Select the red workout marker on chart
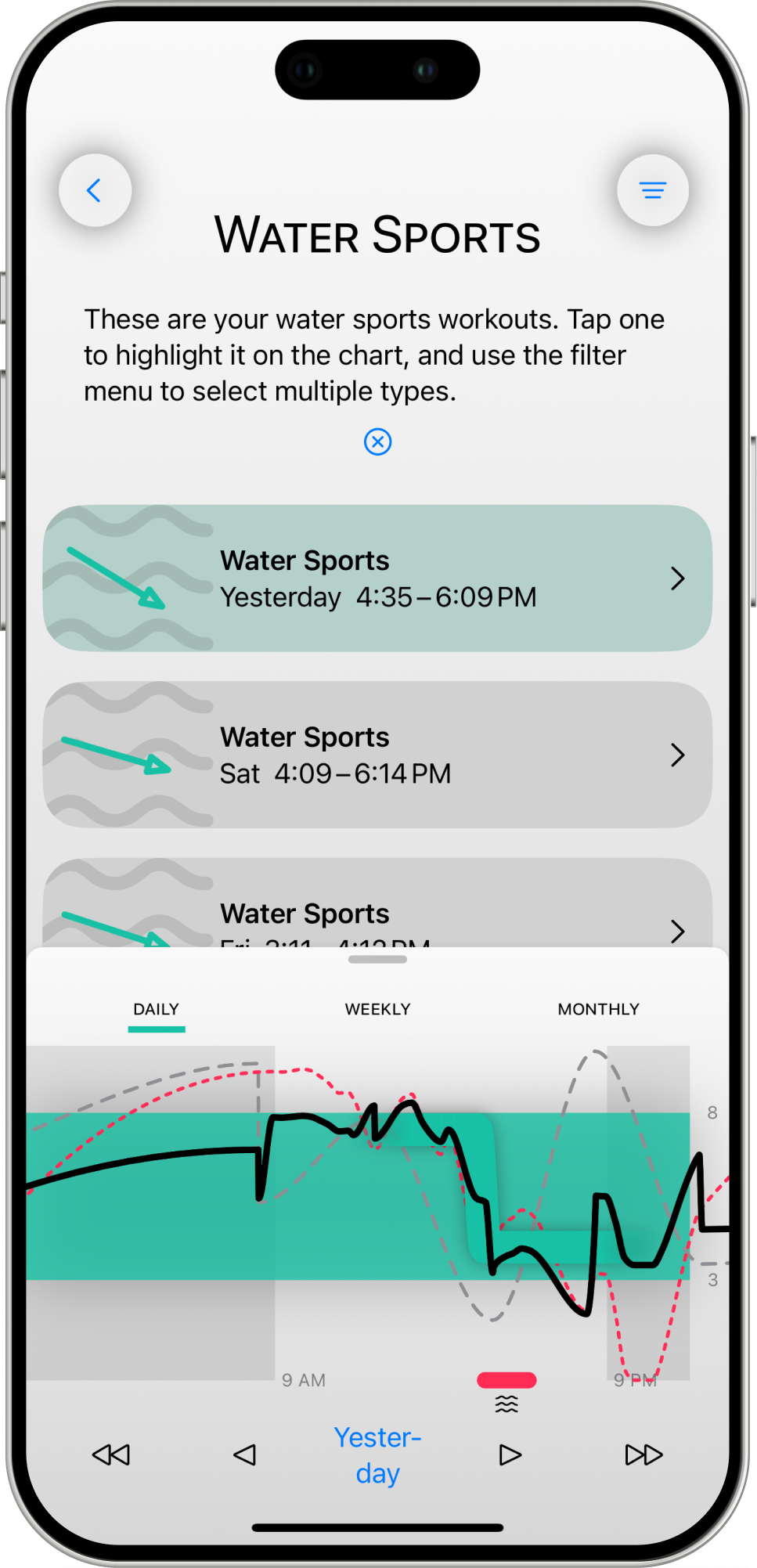Viewport: 757px width, 1568px height. point(506,1380)
